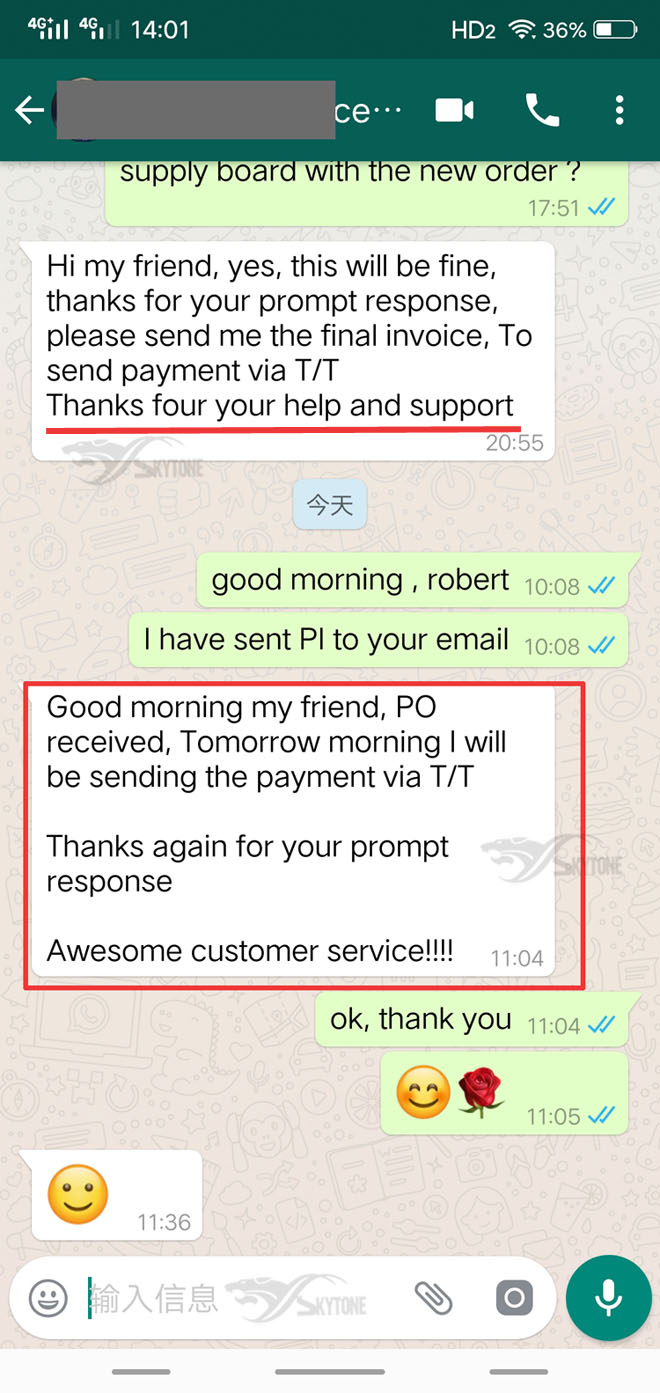660x1393 pixels.
Task: Start a voice call with this contact
Action: click(x=542, y=110)
